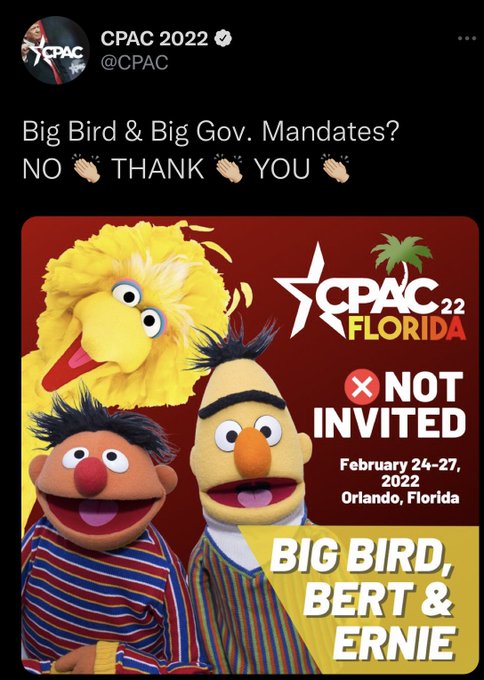This screenshot has height=680, width=484.
Task: Open the @CPAC account name link
Action: coord(134,63)
